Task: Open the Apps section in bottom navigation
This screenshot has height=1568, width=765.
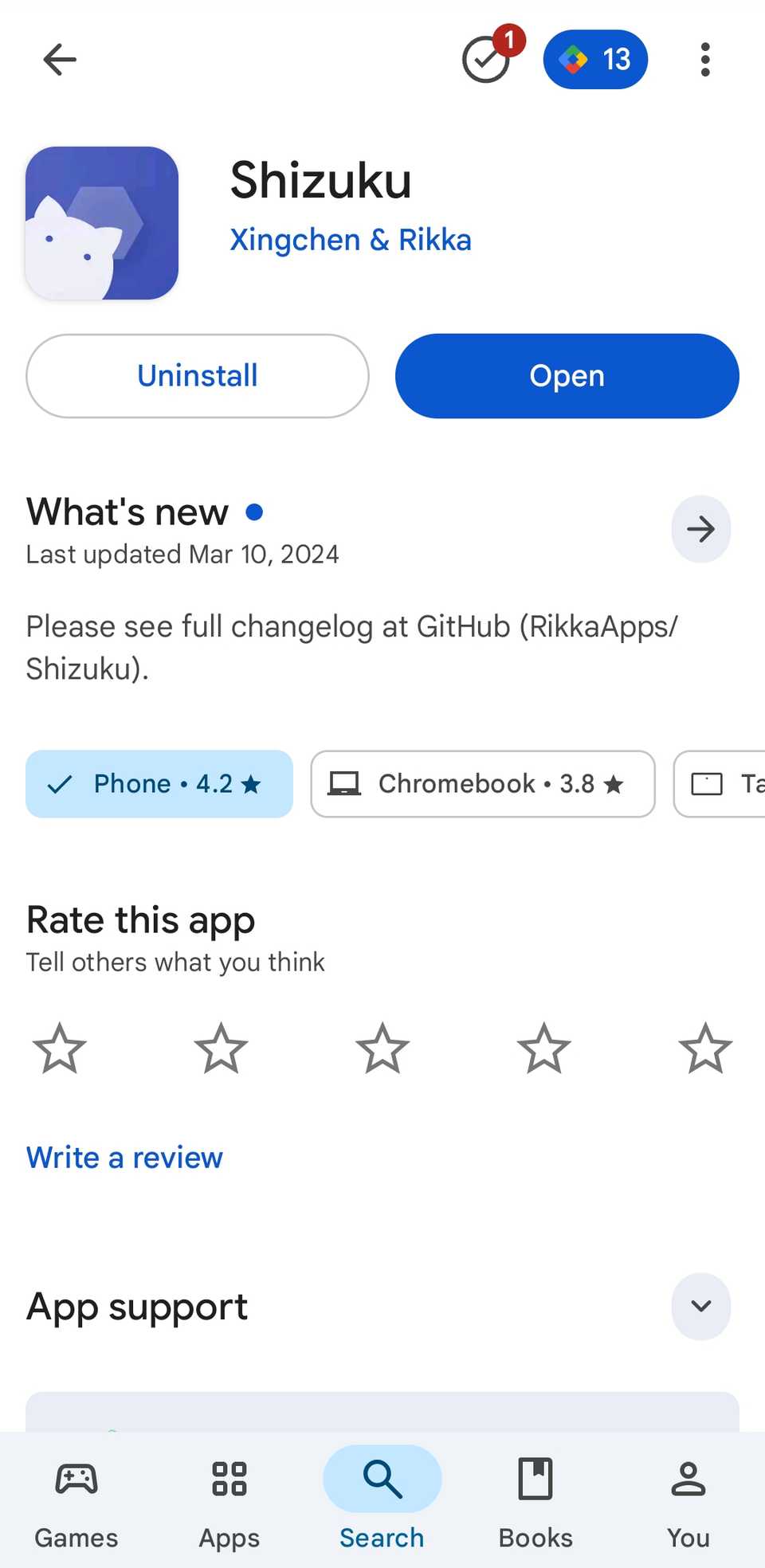Action: point(229,1498)
